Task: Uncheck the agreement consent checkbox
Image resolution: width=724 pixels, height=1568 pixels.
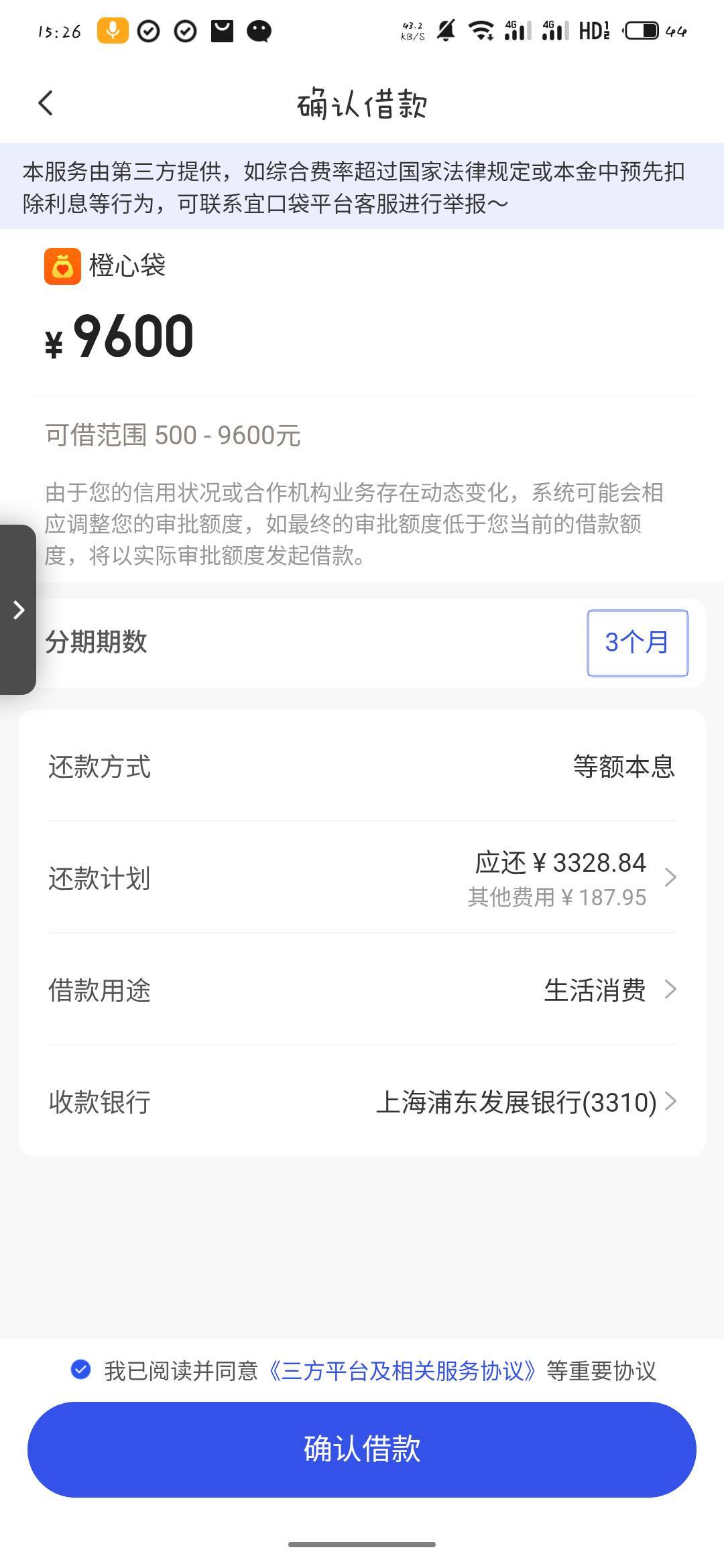Action: tap(81, 1370)
